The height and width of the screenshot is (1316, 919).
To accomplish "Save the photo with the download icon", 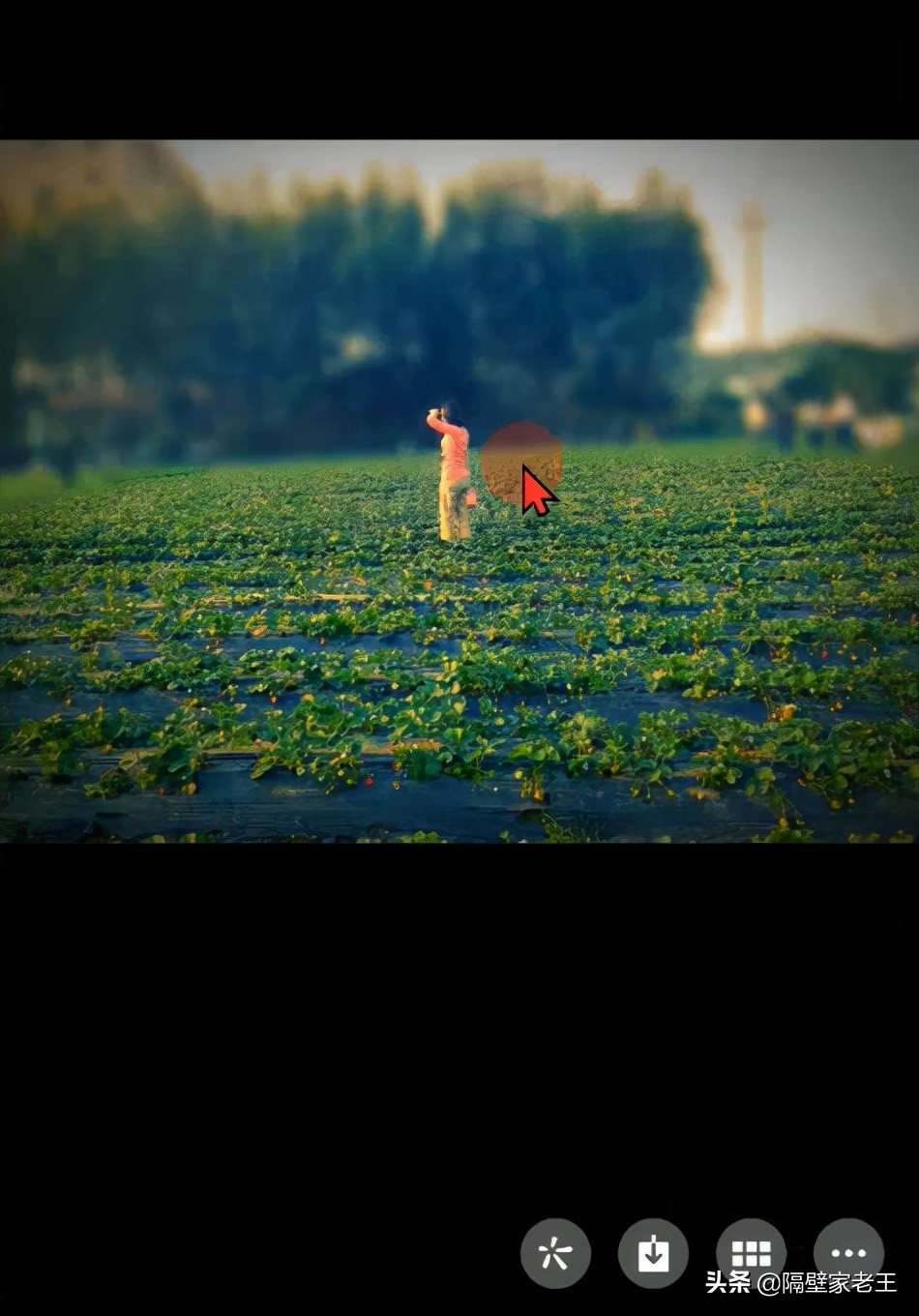I will coord(653,1253).
